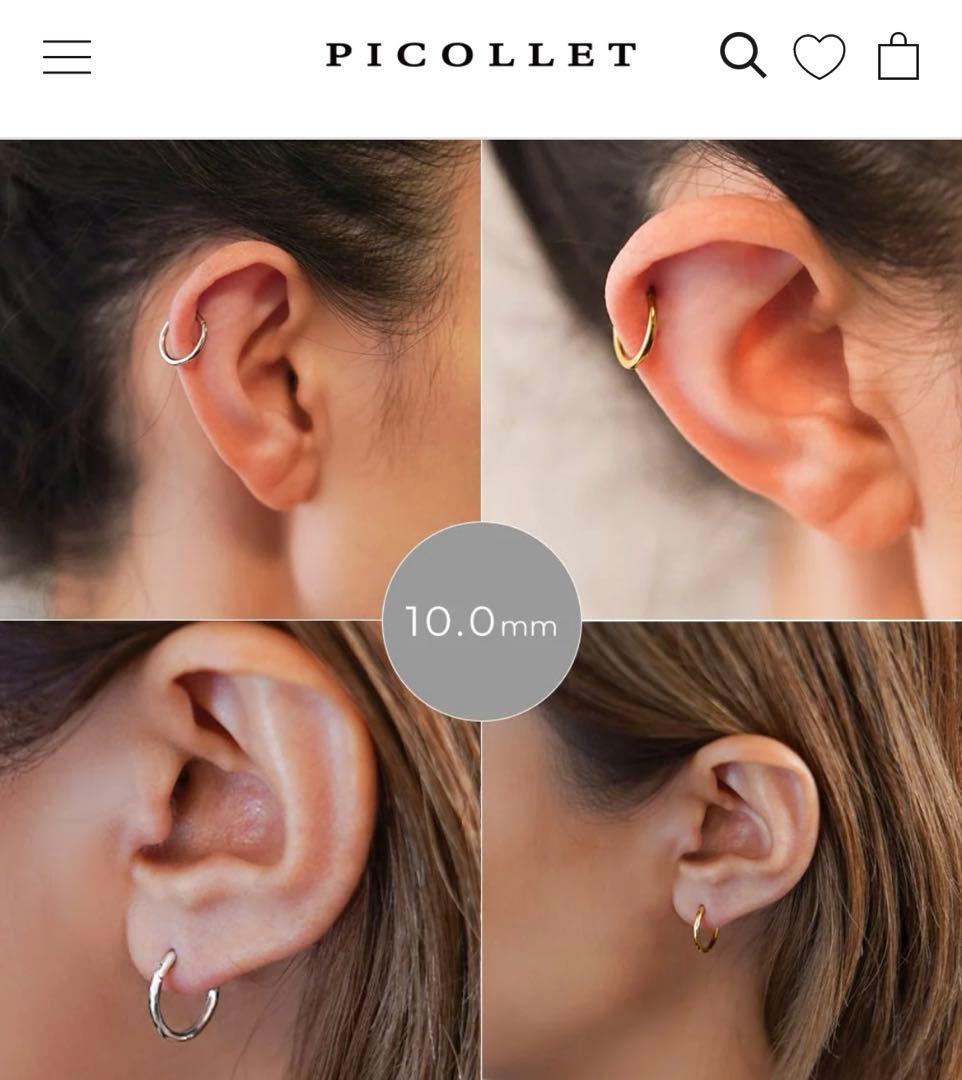Open the cart bag at top right
The width and height of the screenshot is (962, 1080).
pyautogui.click(x=899, y=58)
